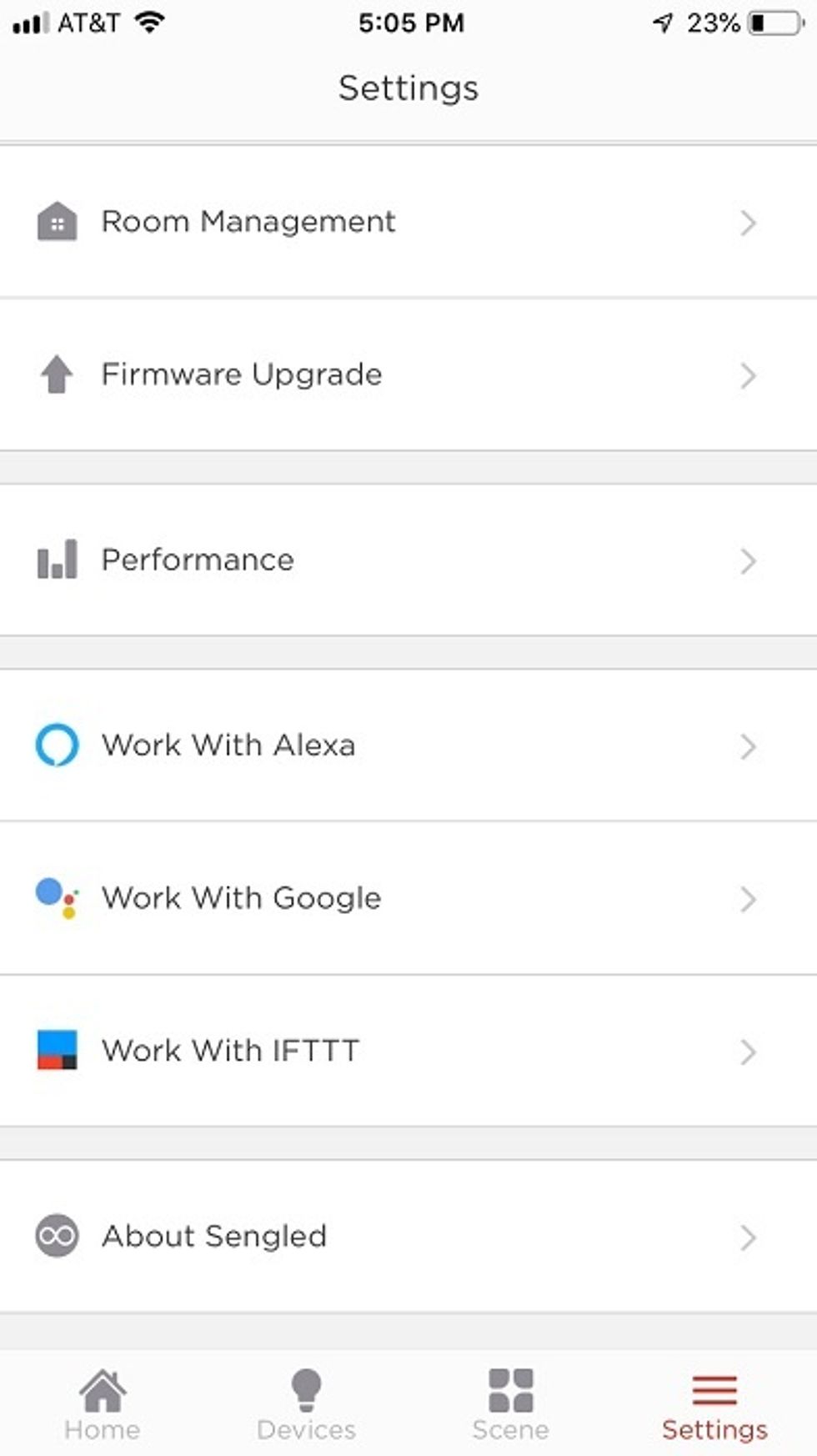Open the Firmware Upgrade row

(x=408, y=374)
